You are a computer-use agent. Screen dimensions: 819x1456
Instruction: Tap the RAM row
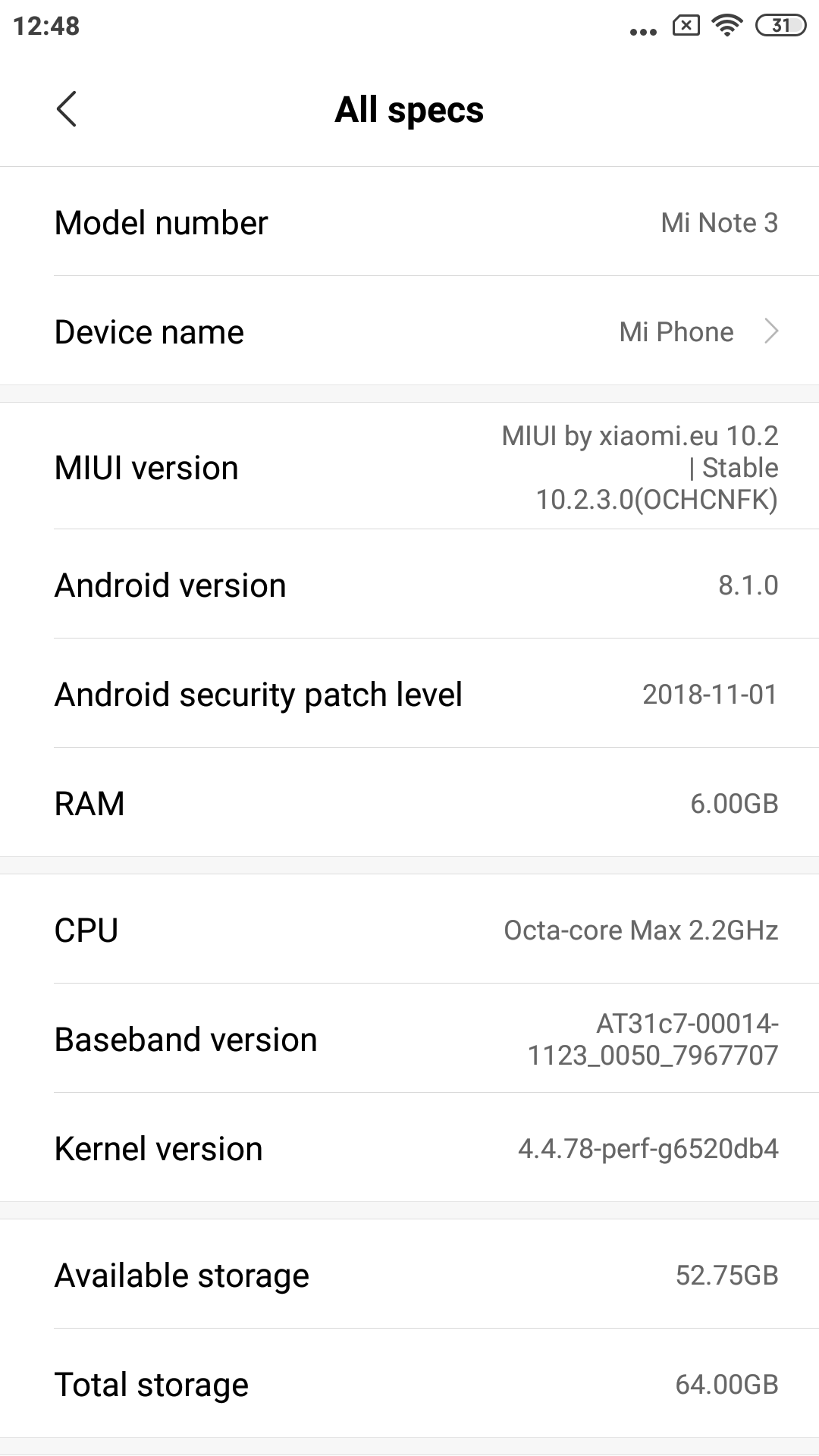pyautogui.click(x=409, y=803)
